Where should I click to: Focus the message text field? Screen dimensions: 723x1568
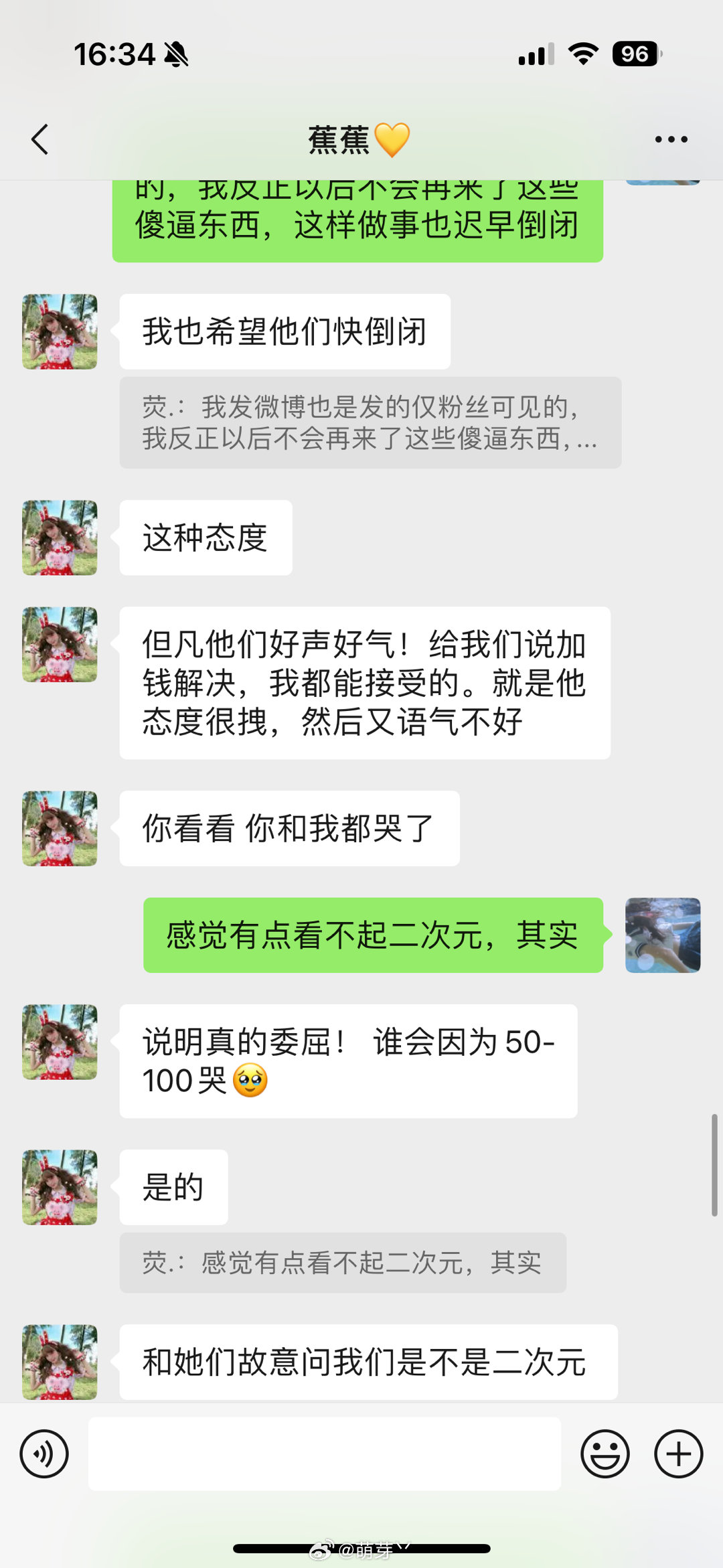tap(324, 1454)
